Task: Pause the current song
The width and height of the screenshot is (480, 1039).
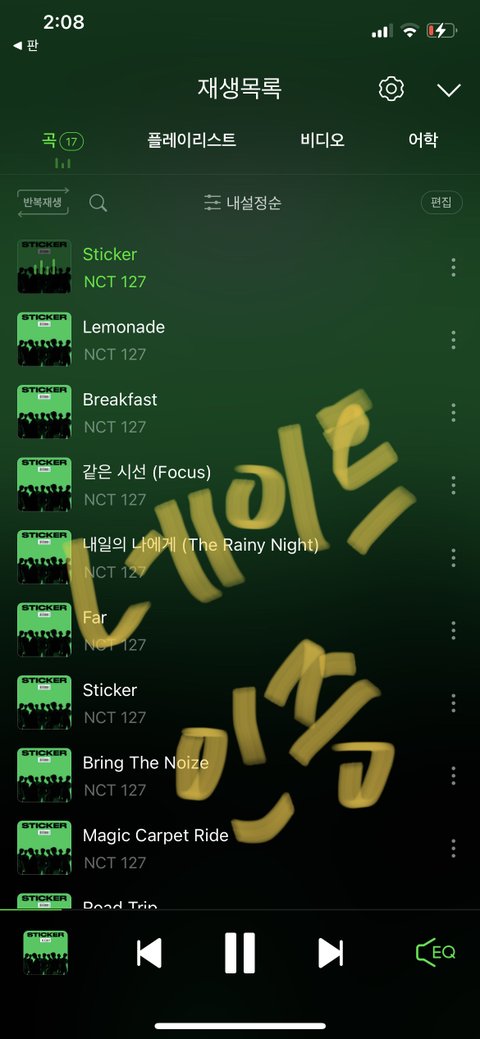Action: 240,953
